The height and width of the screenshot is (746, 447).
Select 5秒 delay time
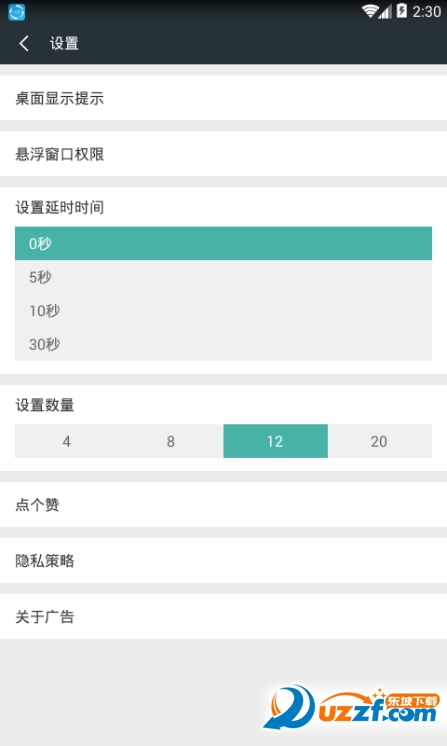pos(224,277)
